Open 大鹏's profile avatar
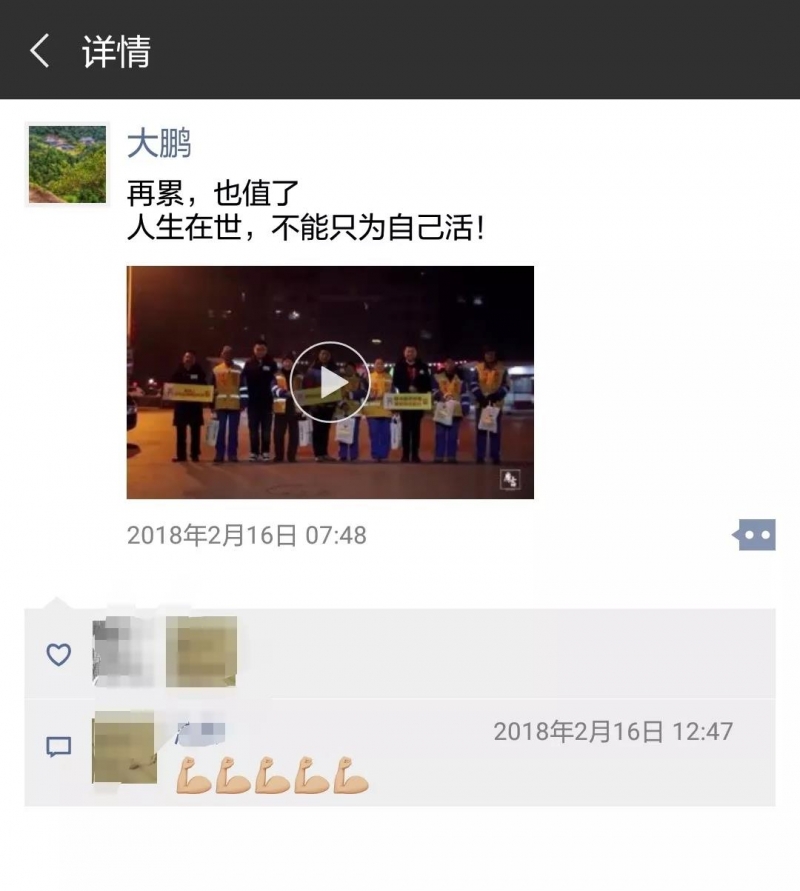The image size is (800, 891). [x=67, y=165]
